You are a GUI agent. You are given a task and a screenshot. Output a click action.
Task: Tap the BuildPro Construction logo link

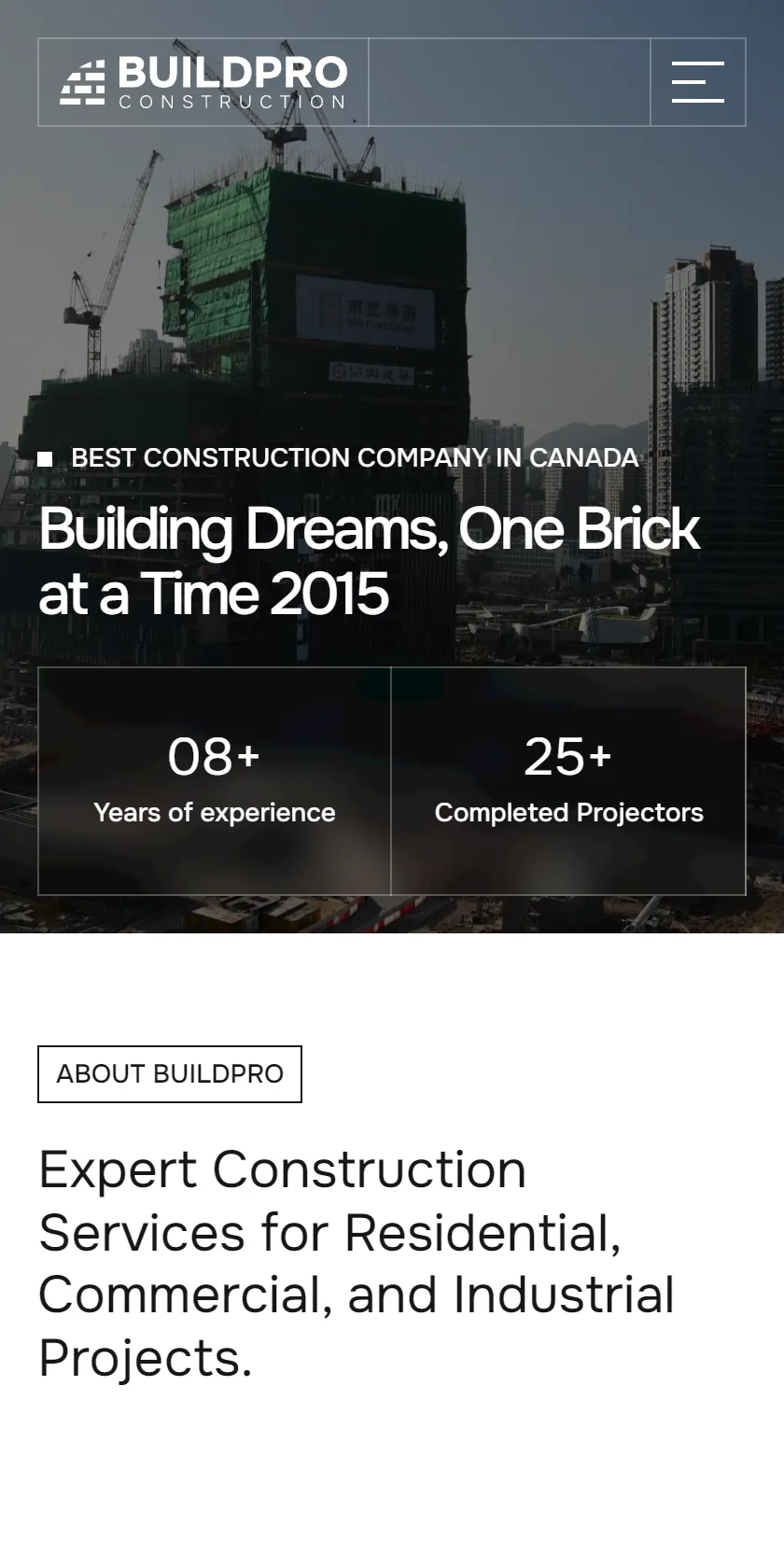click(x=203, y=82)
